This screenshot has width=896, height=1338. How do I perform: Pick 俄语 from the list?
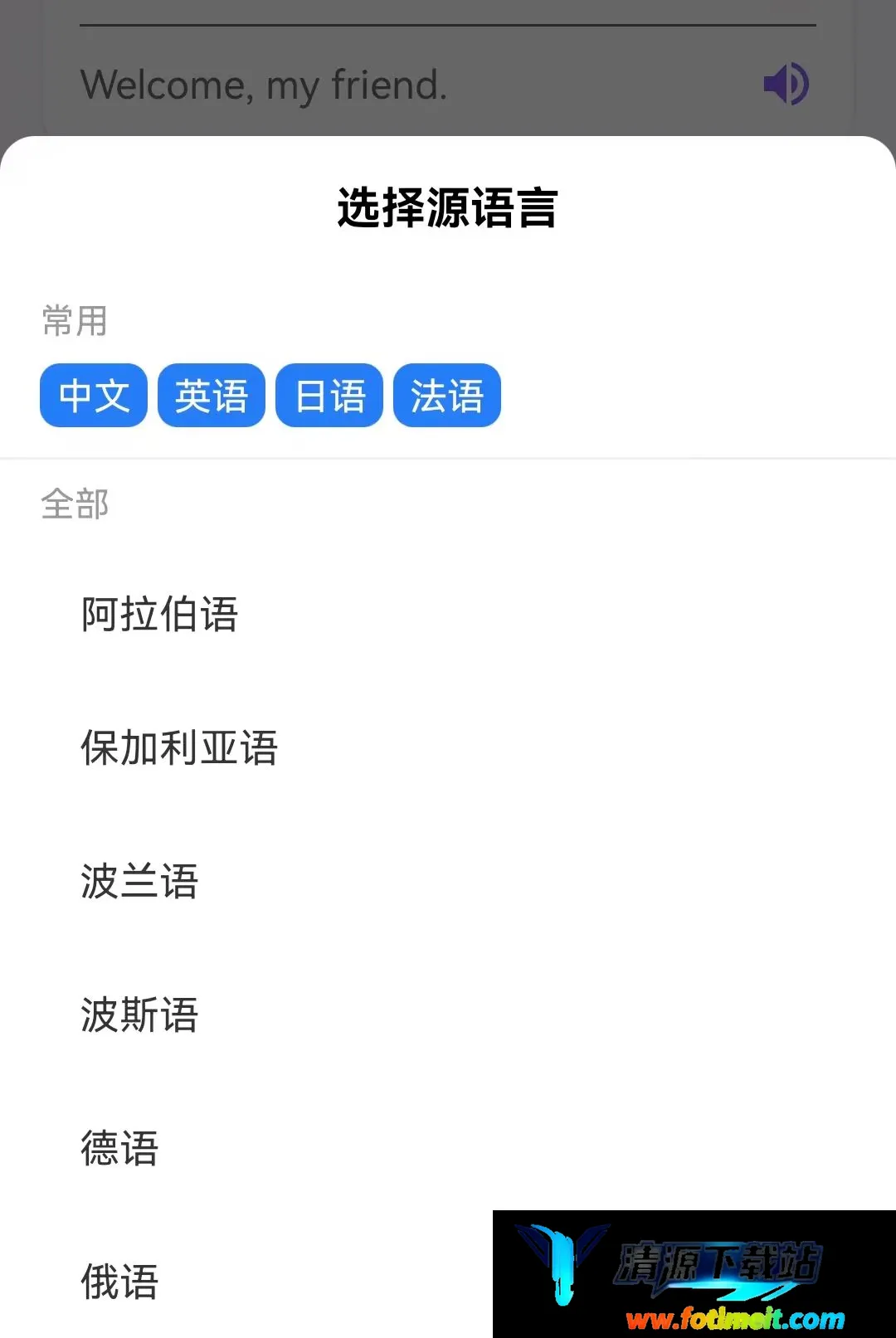[x=249, y=1282]
